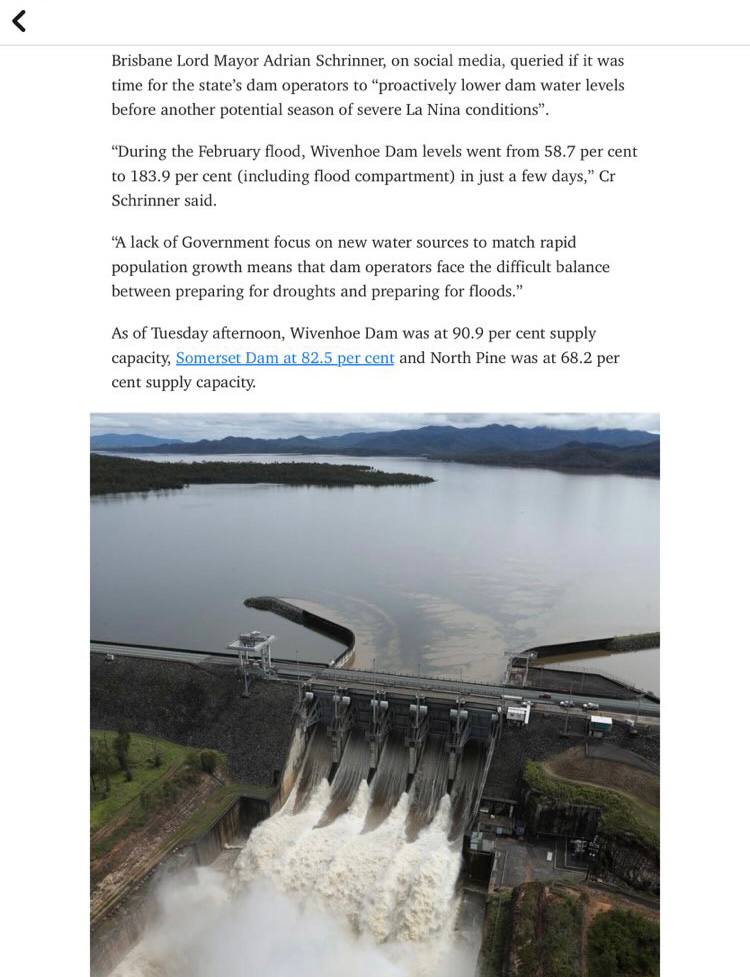
Task: Open the Somerset Dam at 82.5 per cent link
Action: tap(285, 358)
